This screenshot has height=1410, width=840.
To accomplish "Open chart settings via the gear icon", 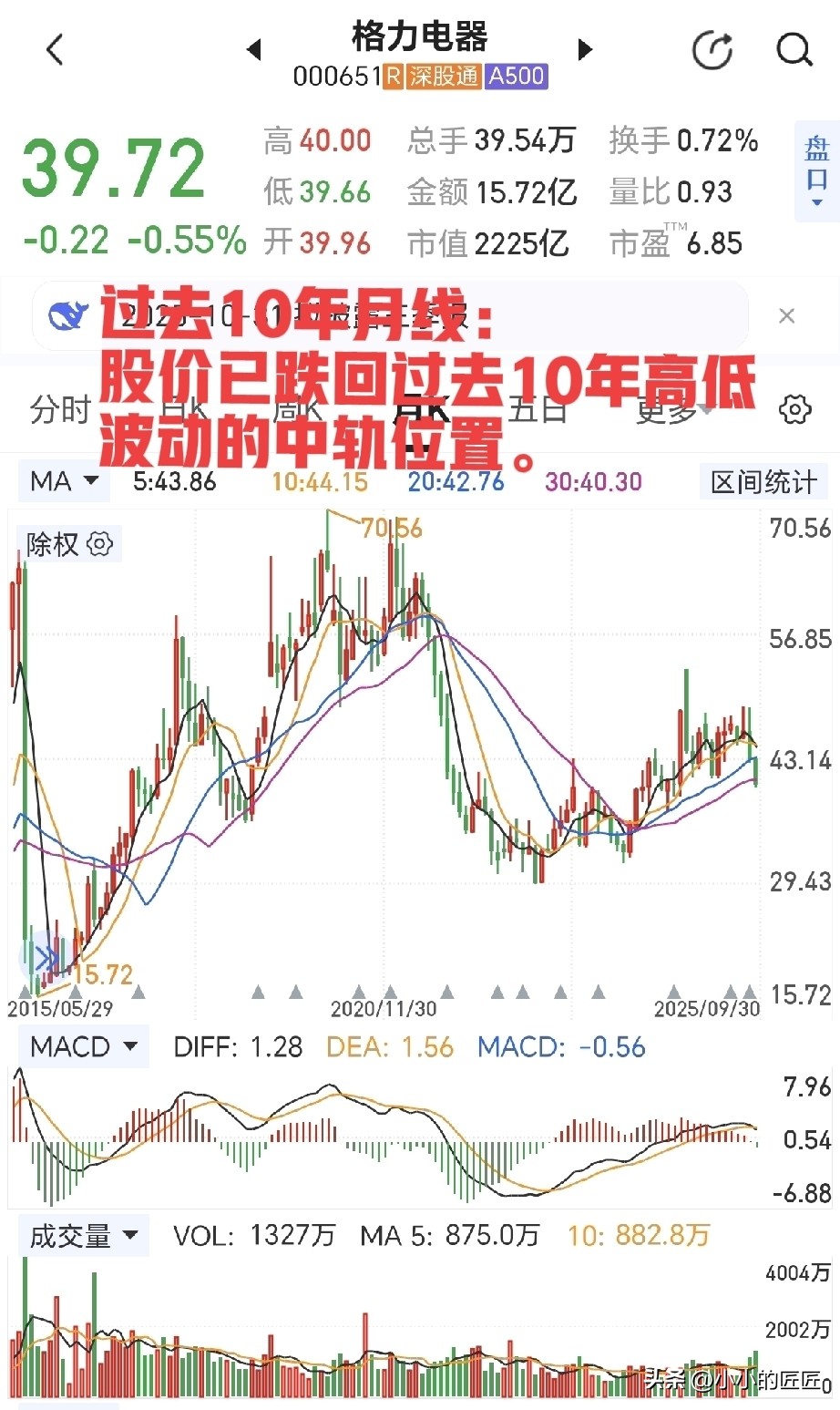I will click(794, 410).
